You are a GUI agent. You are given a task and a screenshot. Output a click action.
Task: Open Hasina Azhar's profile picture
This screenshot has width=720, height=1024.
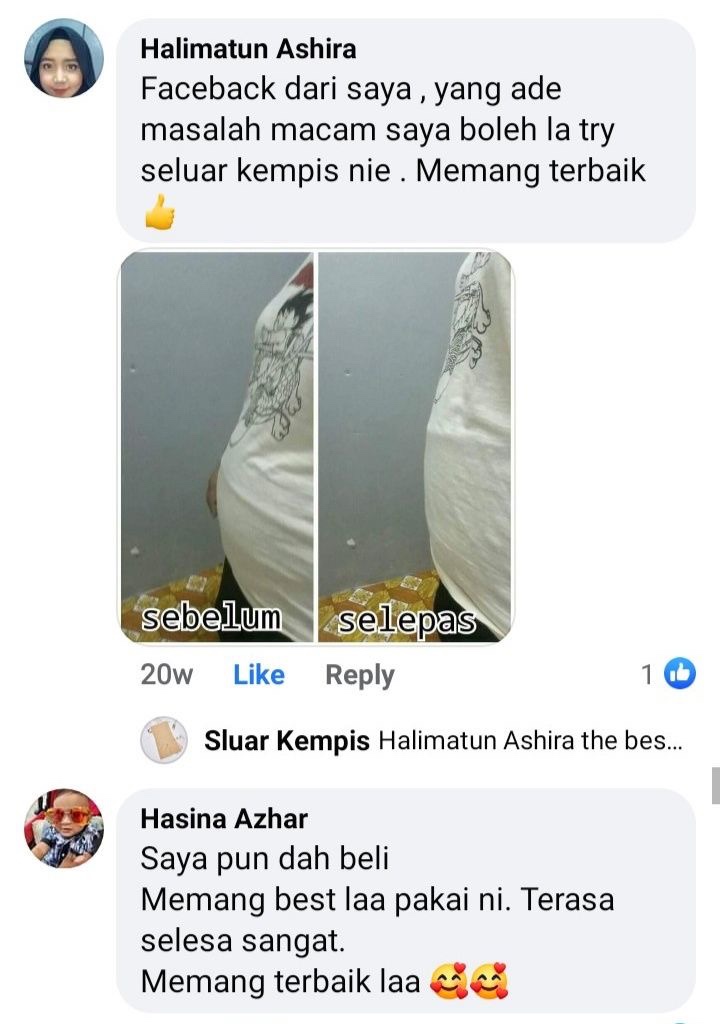64,828
